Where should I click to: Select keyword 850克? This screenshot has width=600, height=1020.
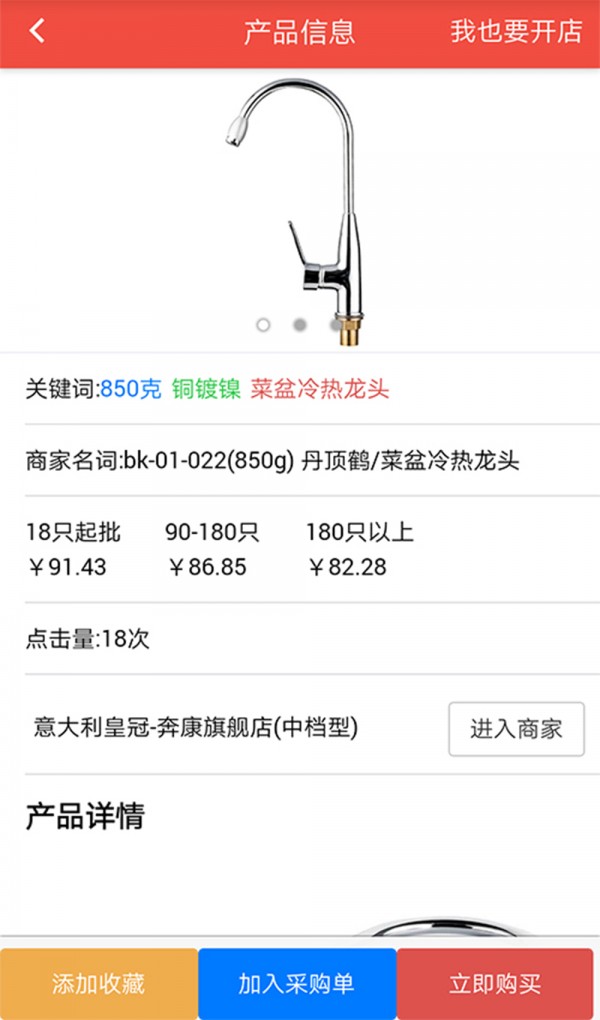tap(130, 389)
